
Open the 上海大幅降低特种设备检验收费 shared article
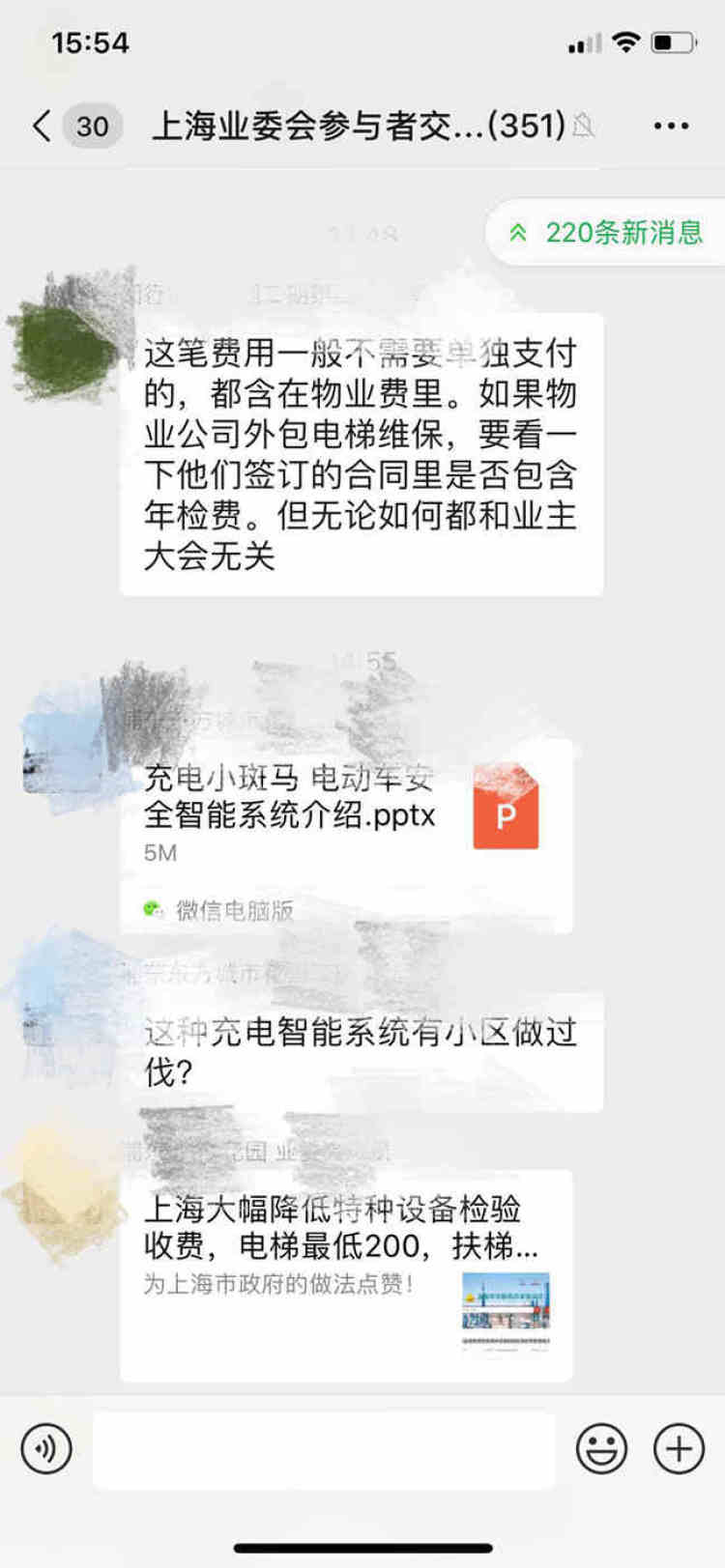click(x=346, y=1274)
